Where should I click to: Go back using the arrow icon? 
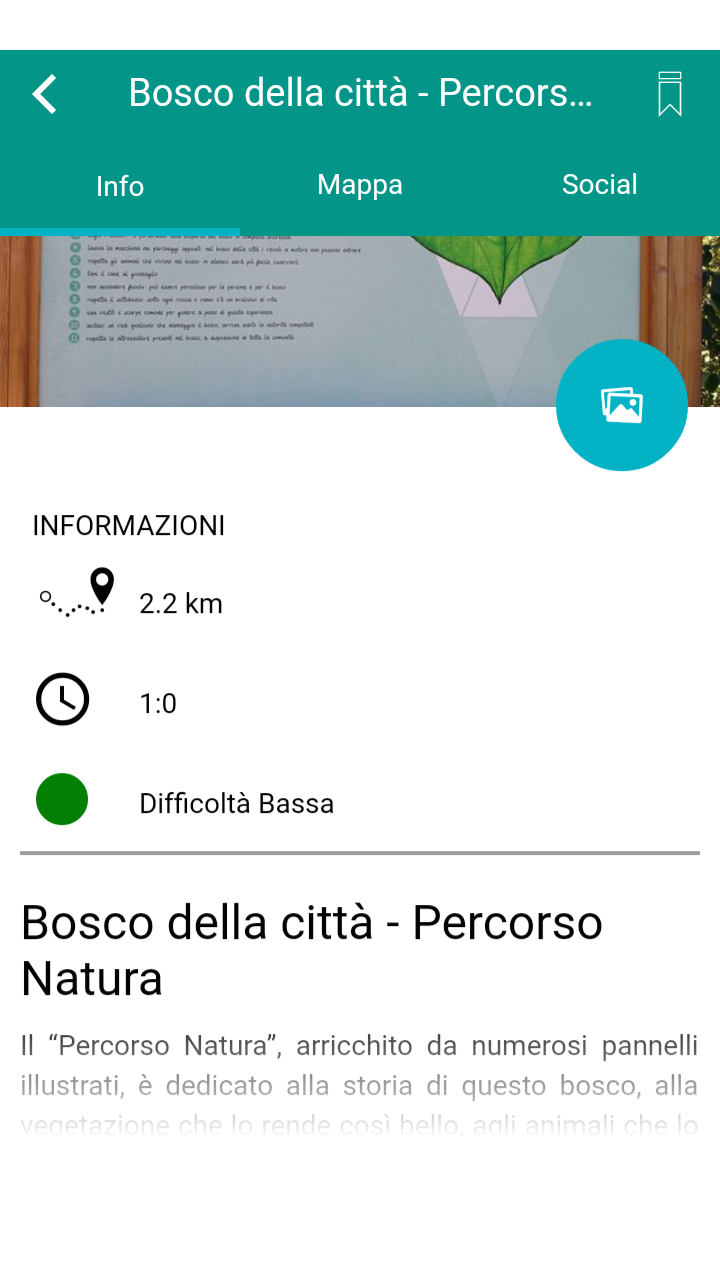point(45,94)
